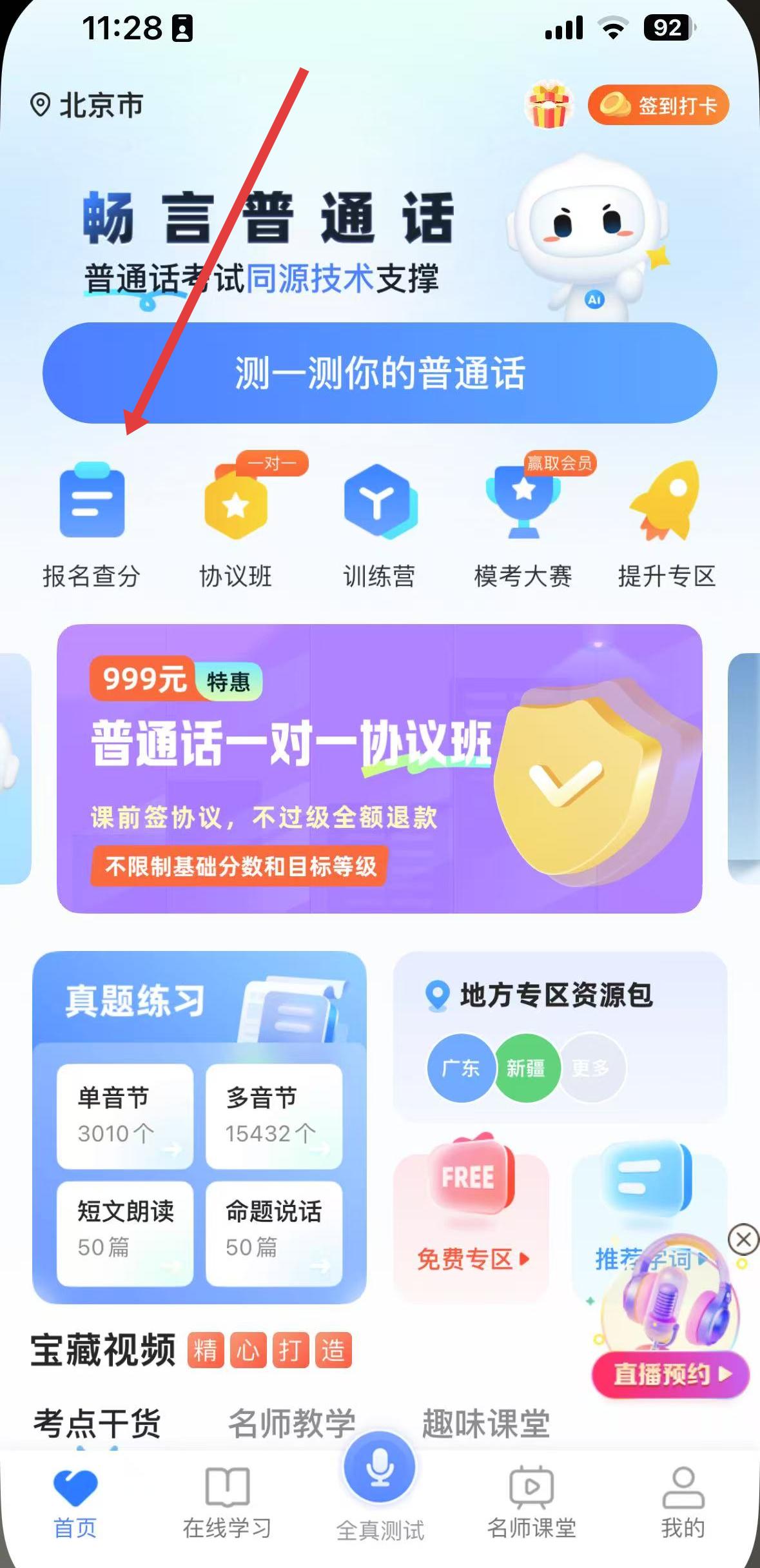Open 短文朗读 practice
Screen dimensions: 760x1568
pos(125,1233)
